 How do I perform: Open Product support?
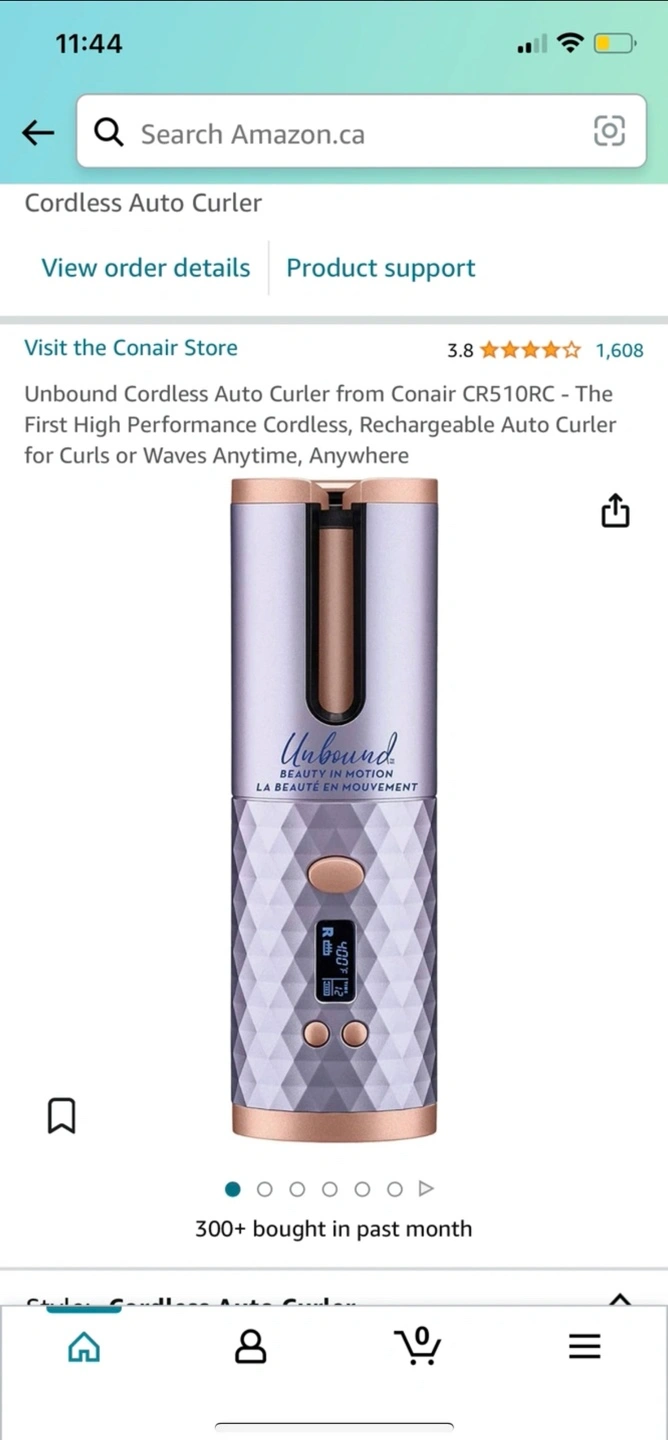point(381,268)
